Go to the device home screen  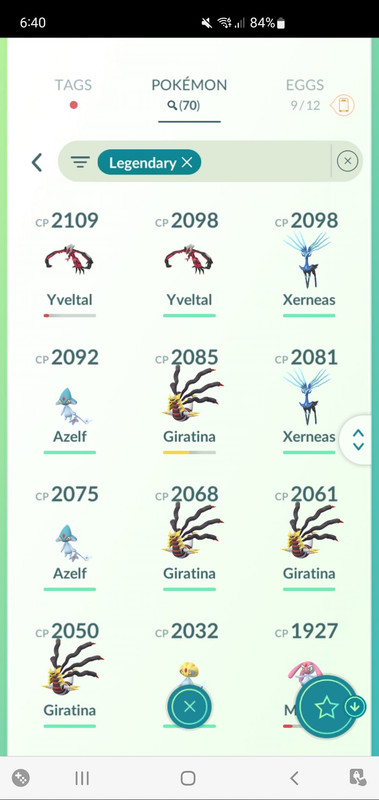[188, 778]
